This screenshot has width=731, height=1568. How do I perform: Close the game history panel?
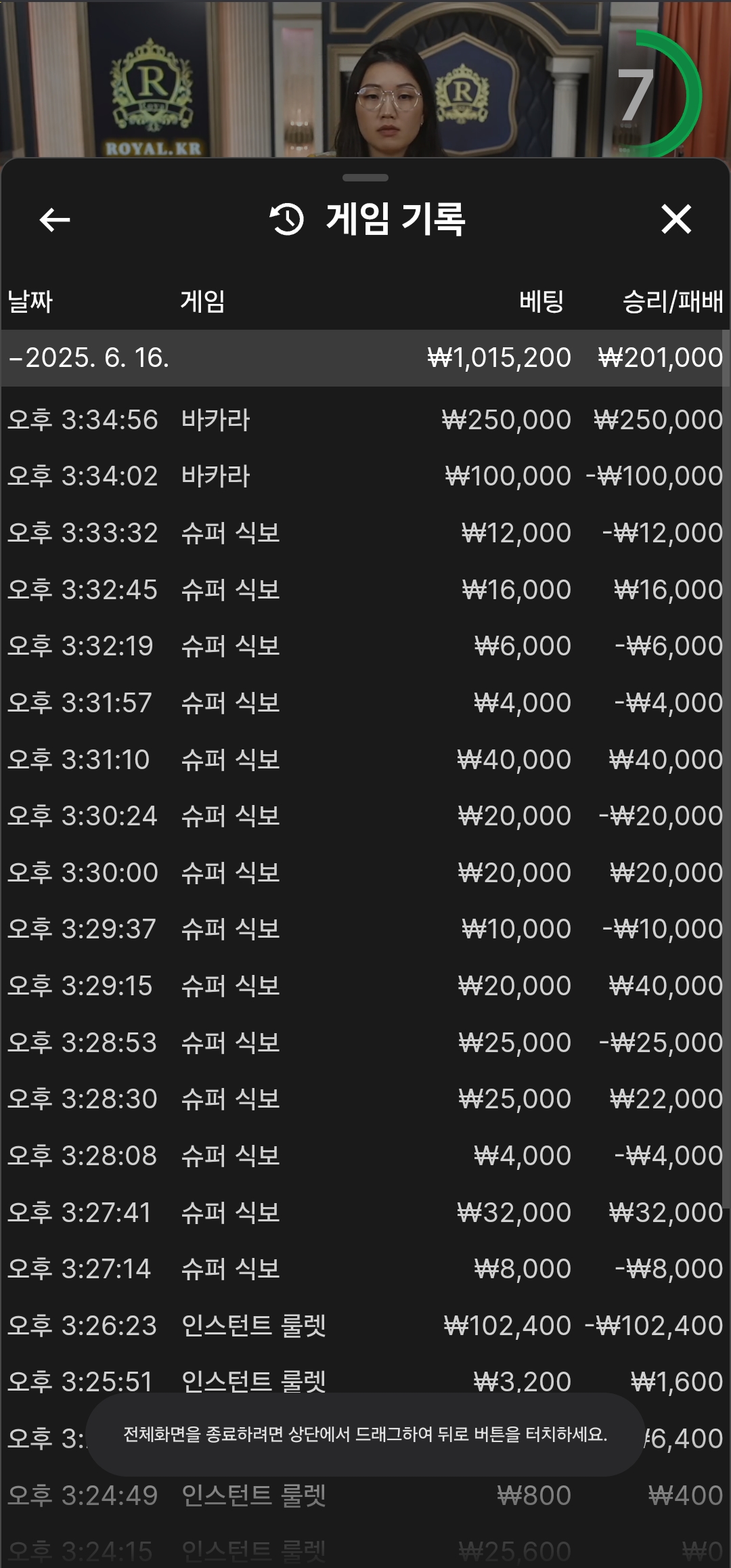point(675,219)
